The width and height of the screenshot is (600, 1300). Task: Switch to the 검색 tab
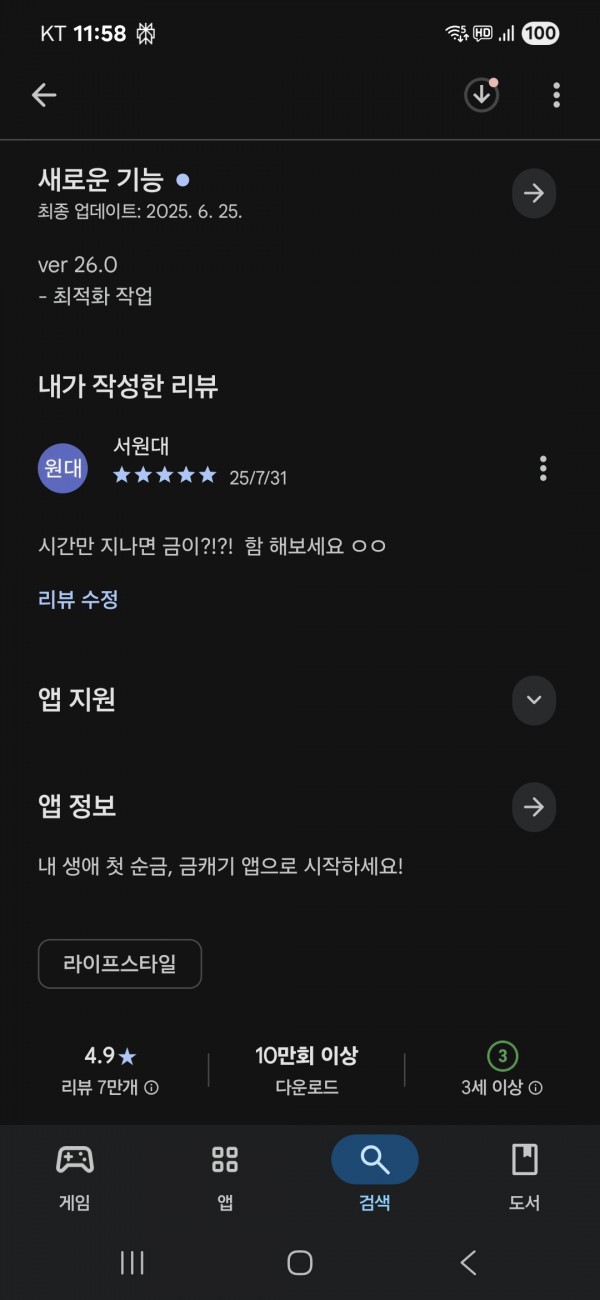[375, 1175]
